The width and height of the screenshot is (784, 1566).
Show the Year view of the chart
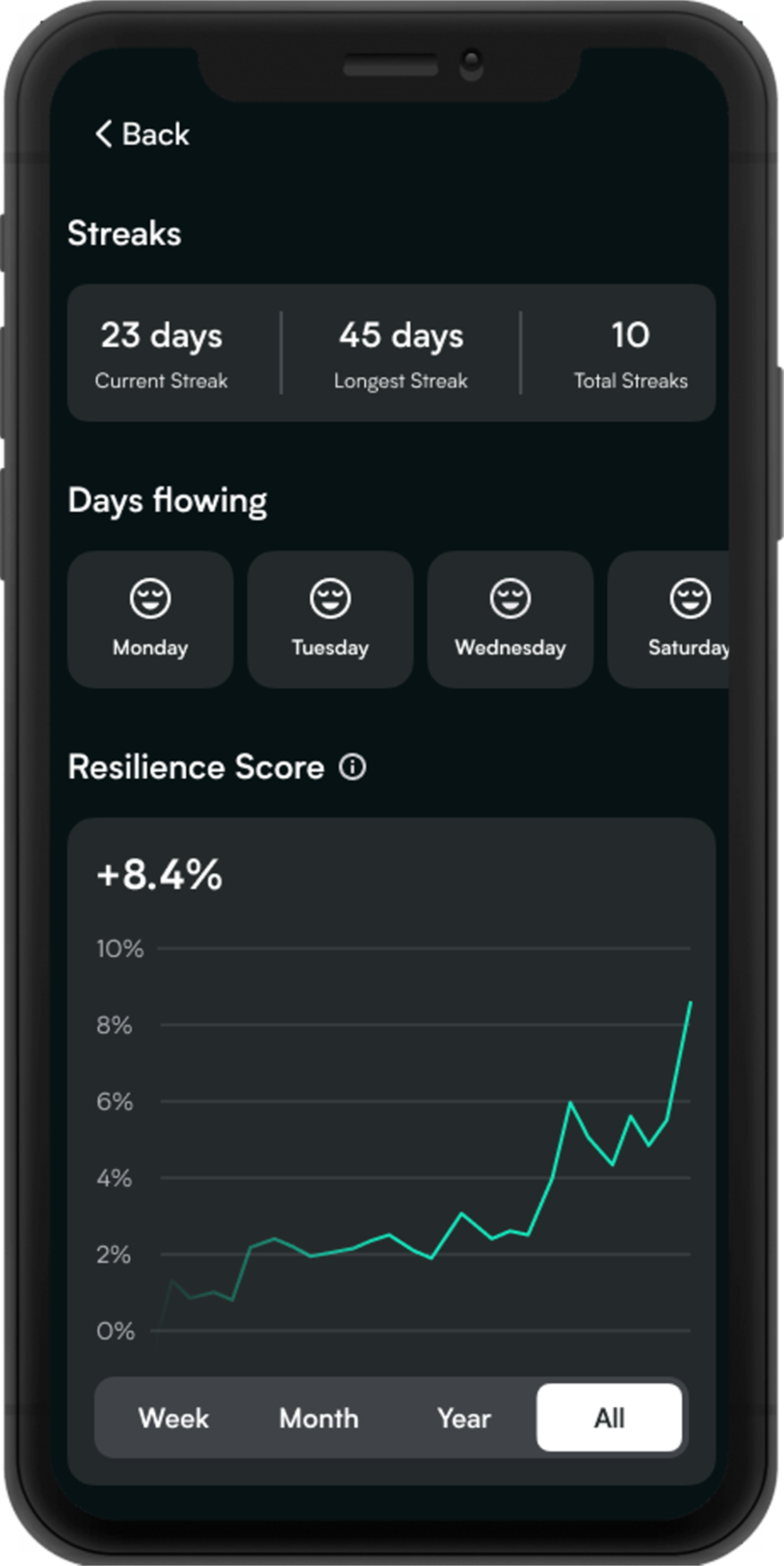click(x=464, y=1418)
